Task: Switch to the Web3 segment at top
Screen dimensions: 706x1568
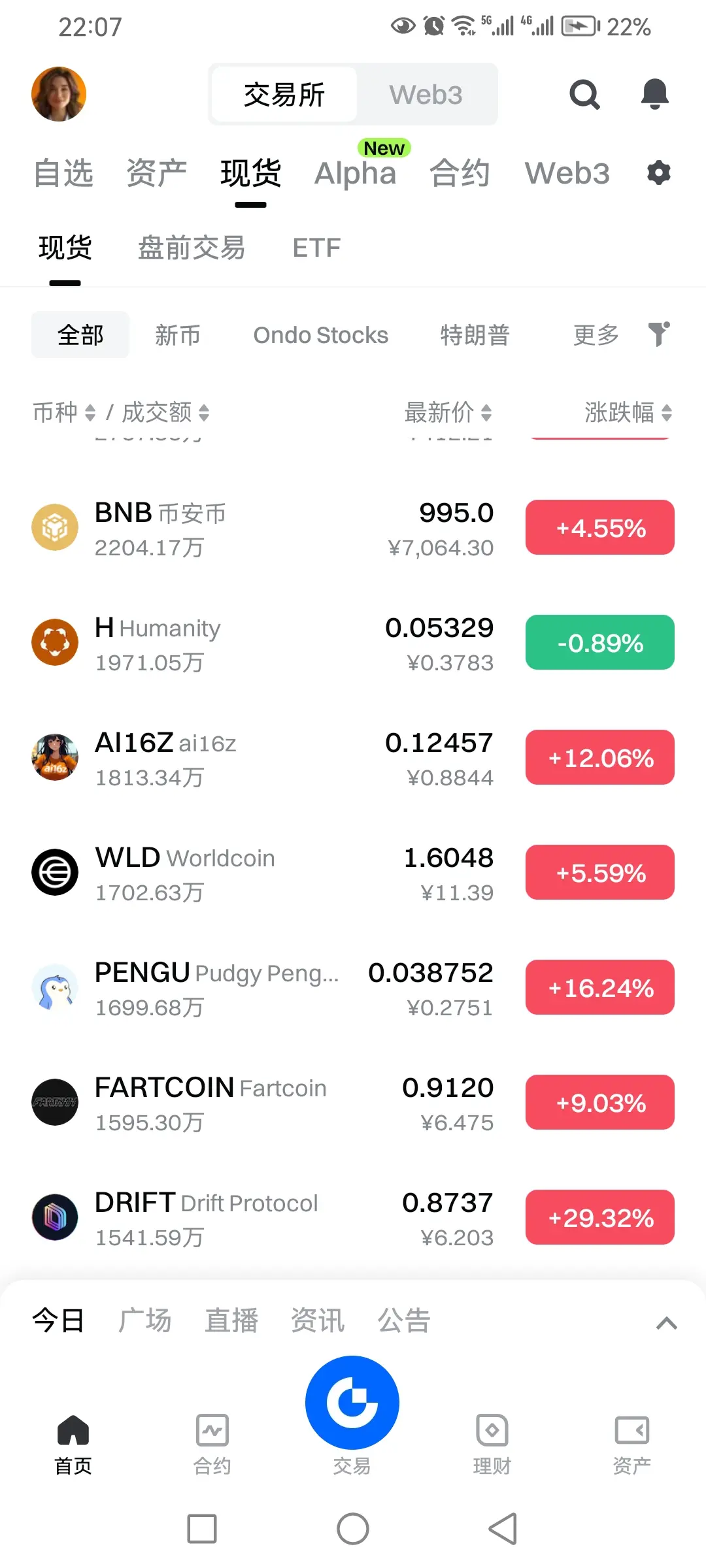Action: tap(426, 95)
